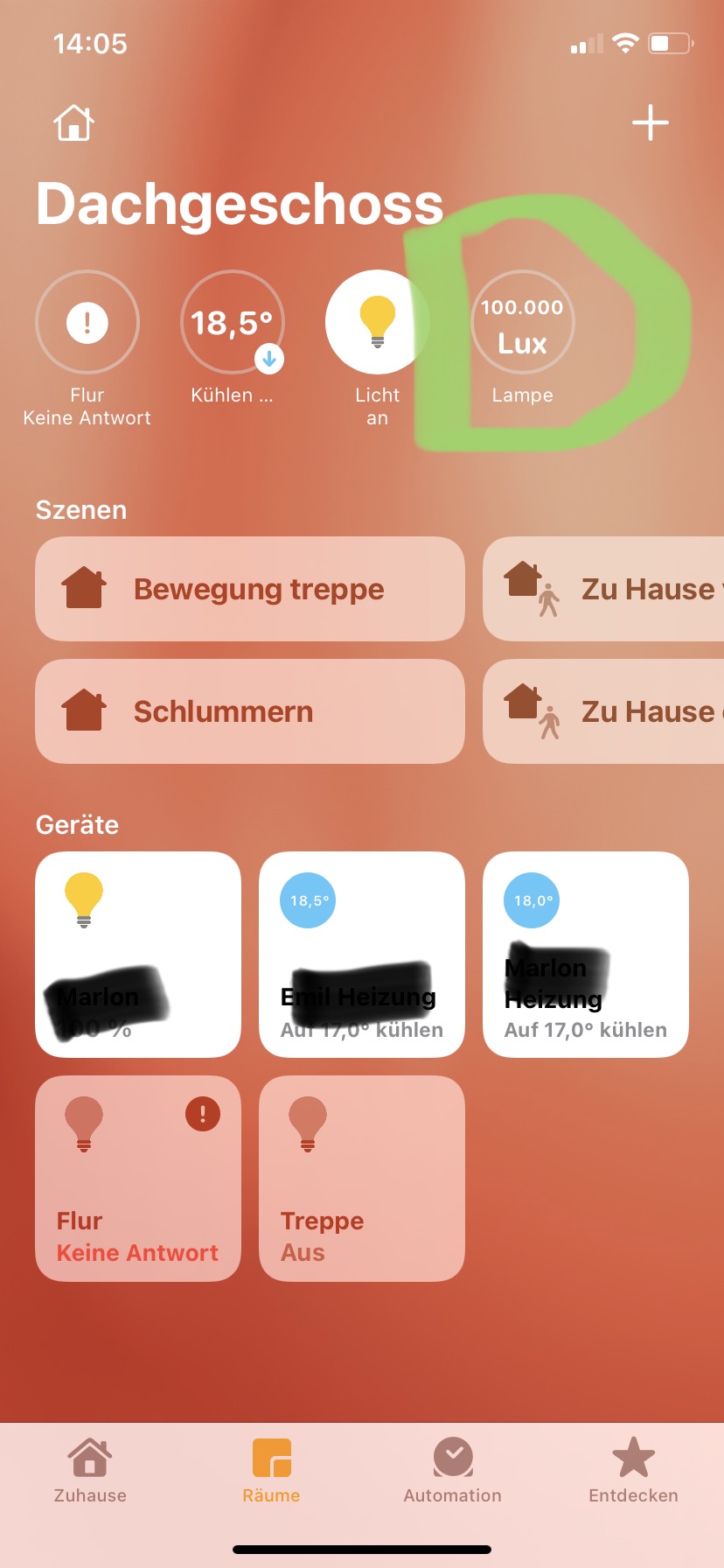Go to the Automation tab
The height and width of the screenshot is (1568, 724).
pos(452,1471)
